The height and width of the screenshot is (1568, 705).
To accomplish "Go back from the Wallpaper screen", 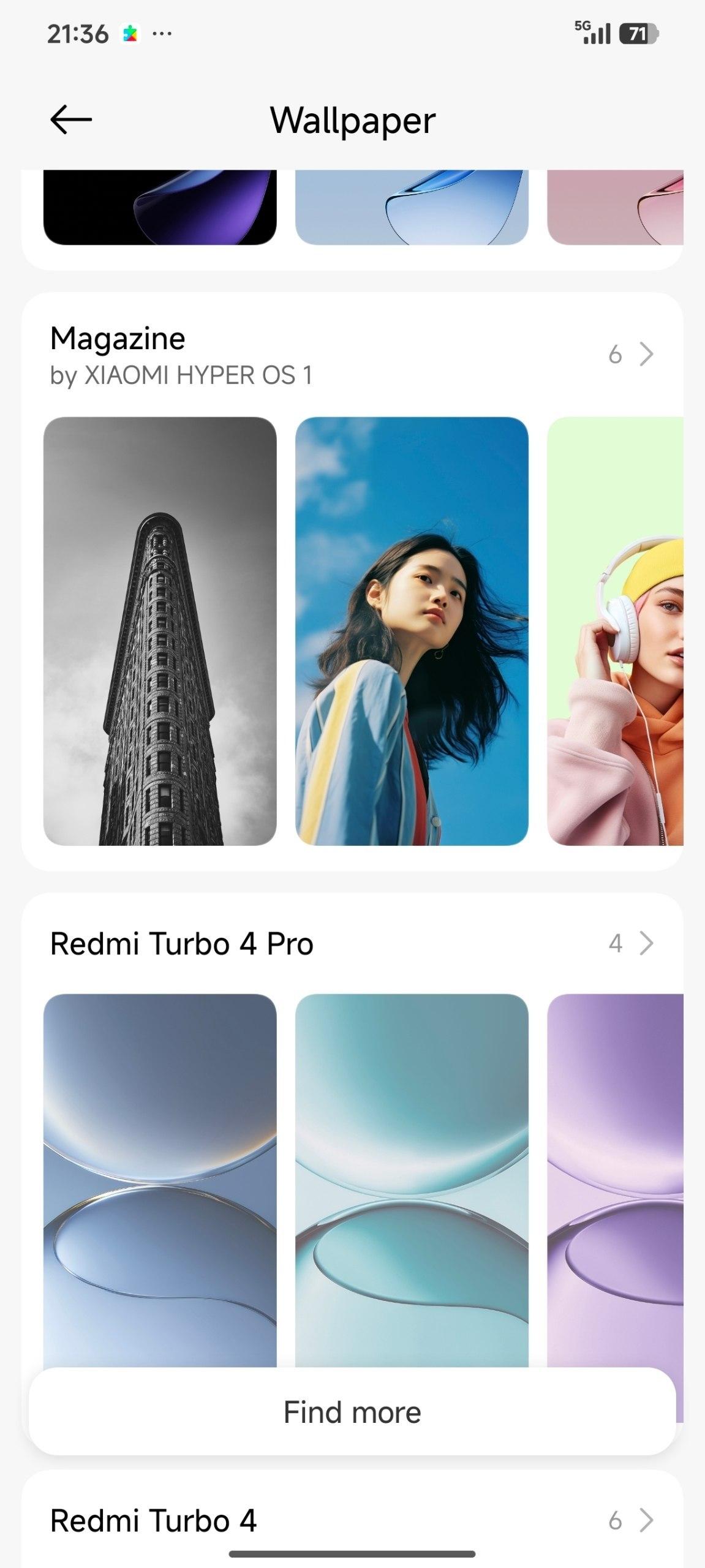I will click(71, 119).
